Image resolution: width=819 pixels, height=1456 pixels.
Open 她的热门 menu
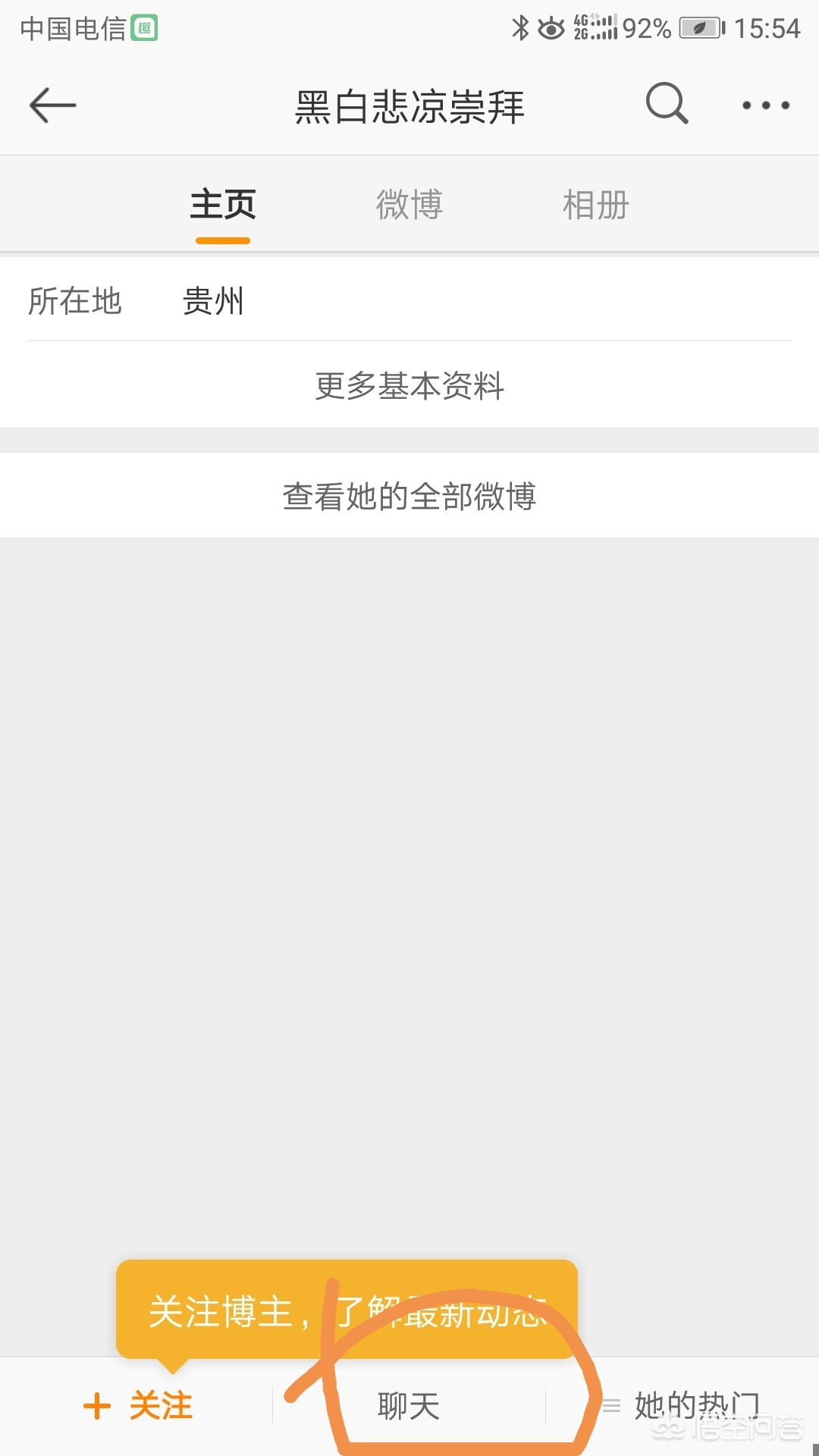[x=682, y=1406]
